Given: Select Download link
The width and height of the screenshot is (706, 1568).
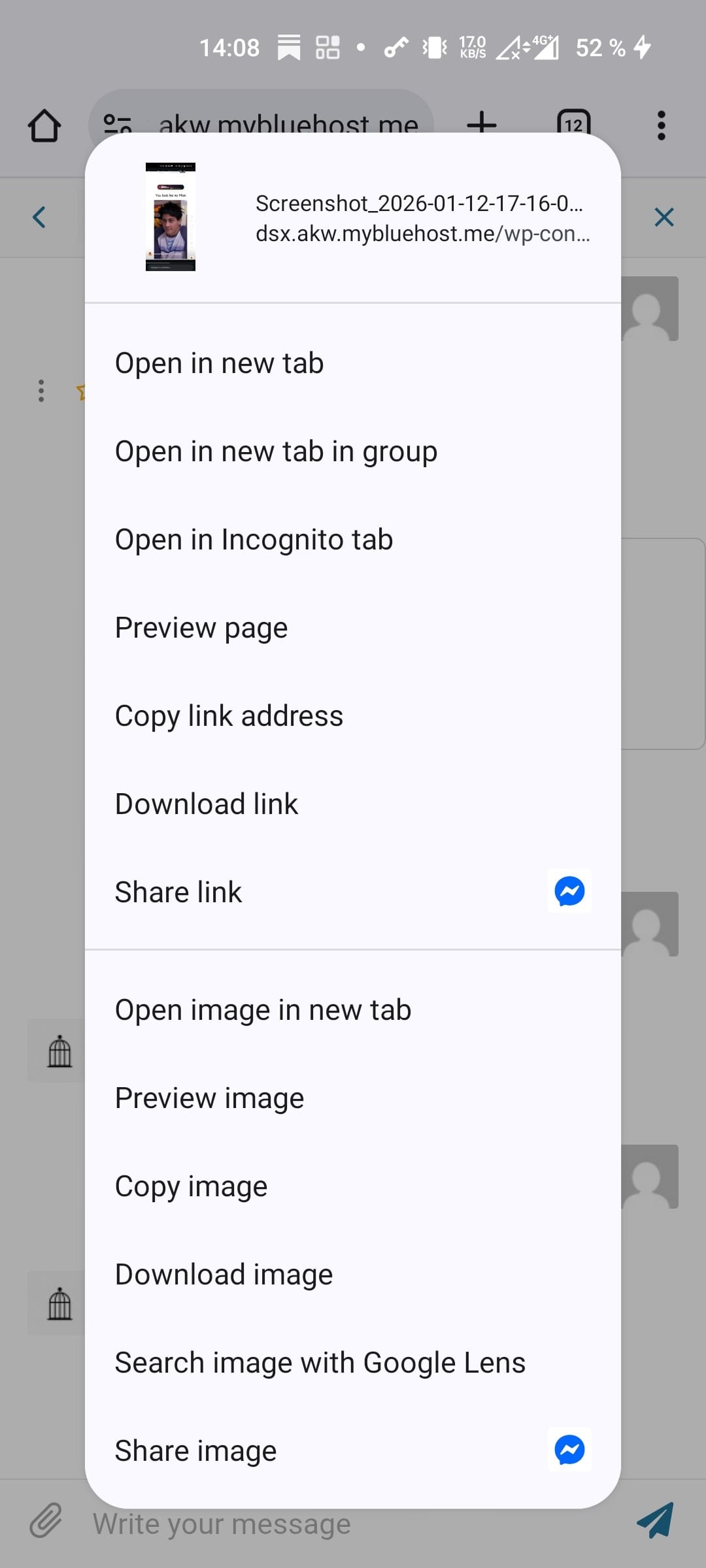Looking at the screenshot, I should click(x=207, y=804).
